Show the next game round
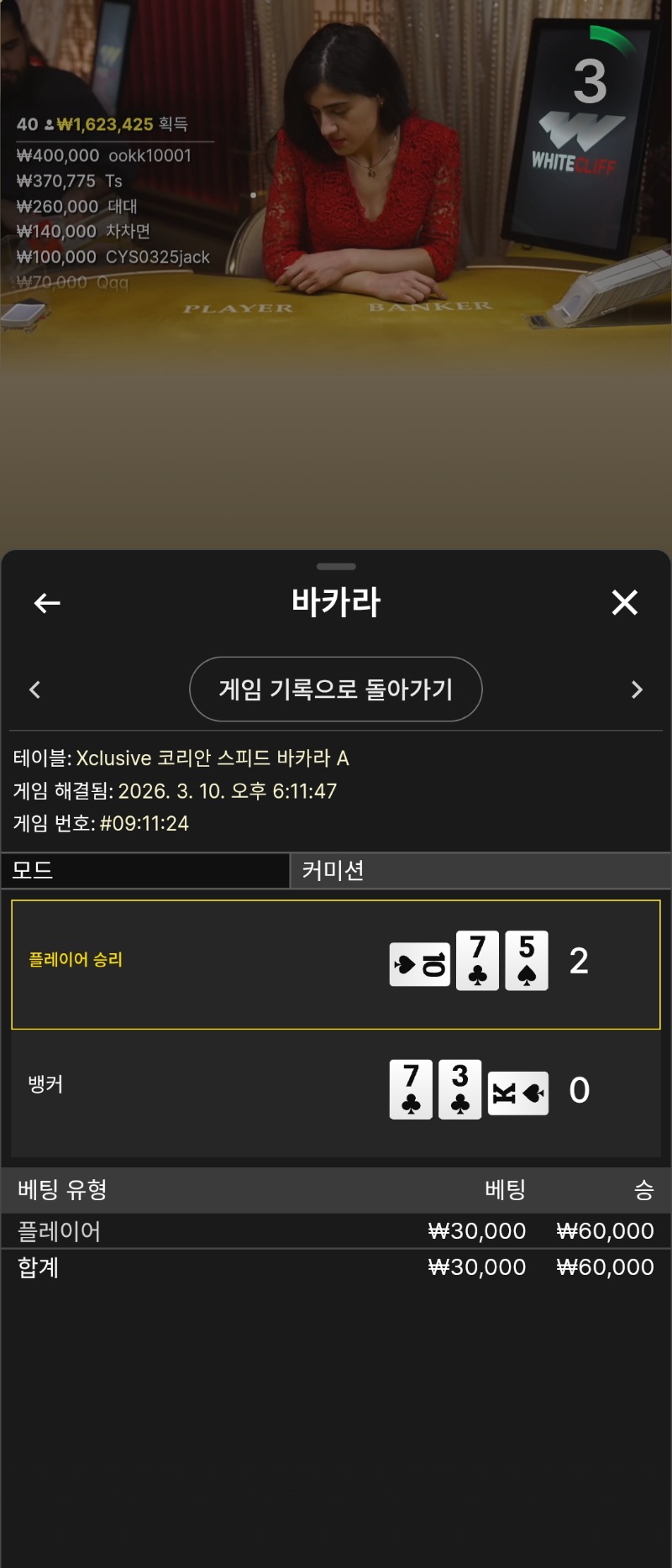672x1568 pixels. pyautogui.click(x=637, y=690)
